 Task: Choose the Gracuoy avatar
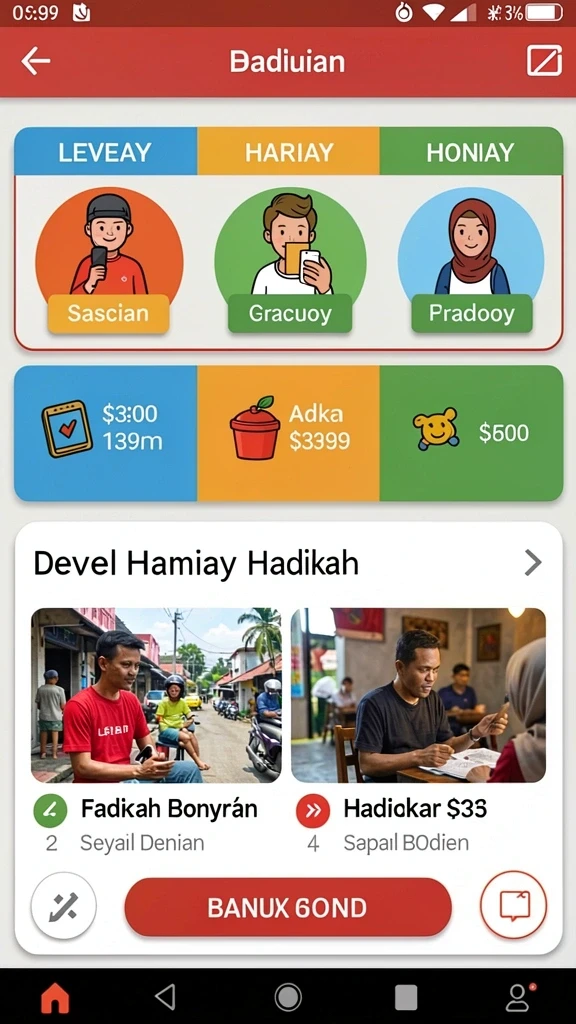coord(290,261)
